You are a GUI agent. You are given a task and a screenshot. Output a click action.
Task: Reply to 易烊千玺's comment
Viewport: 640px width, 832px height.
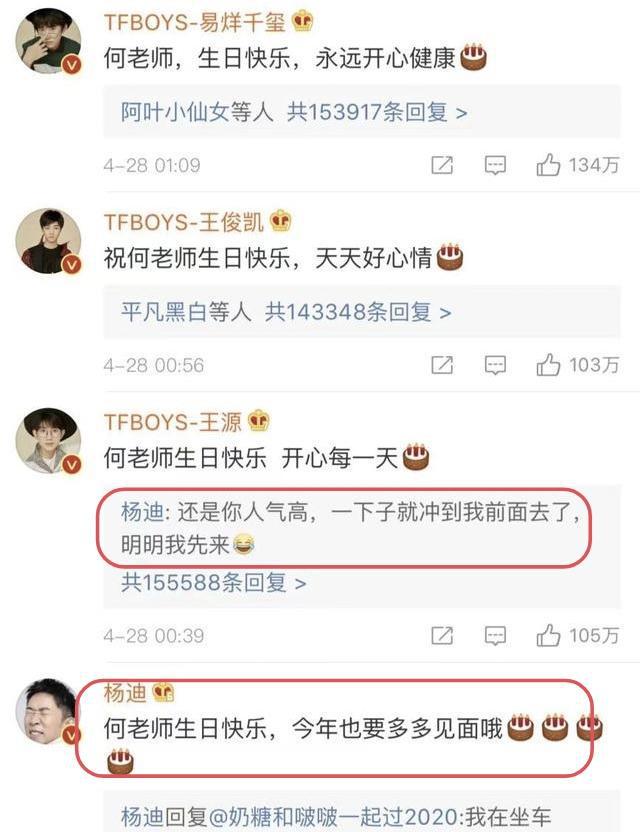(x=495, y=165)
